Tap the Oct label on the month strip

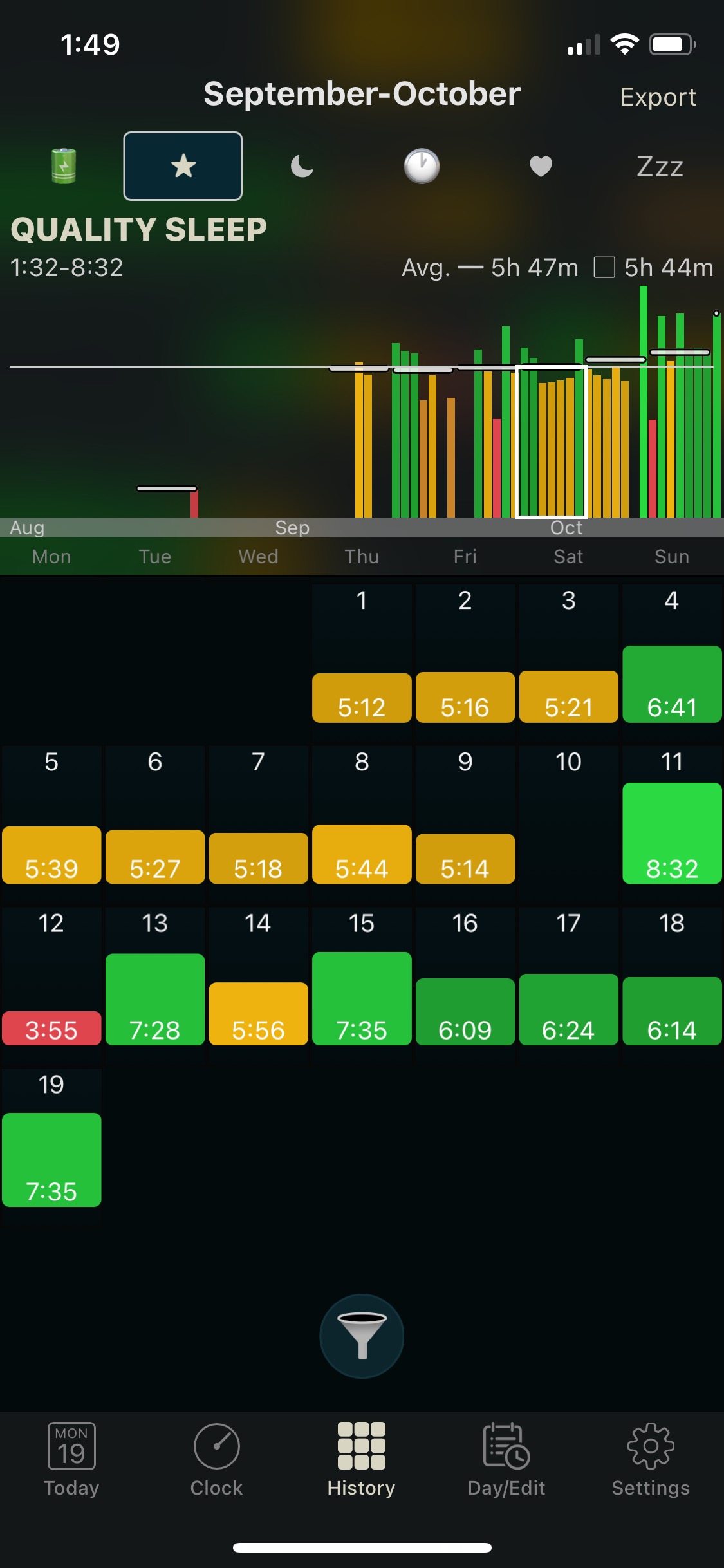[x=567, y=527]
